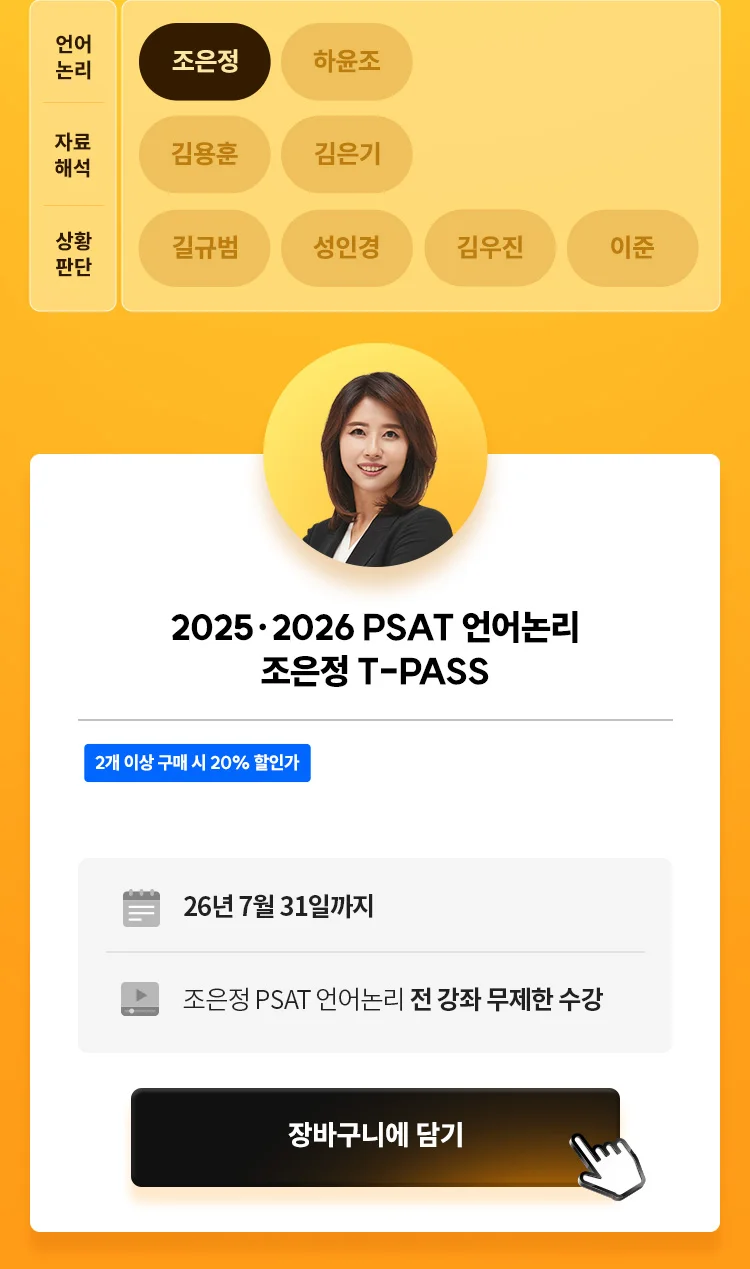Click 장바구니에 담기 to add to cart
Image resolution: width=750 pixels, height=1269 pixels.
(375, 1136)
